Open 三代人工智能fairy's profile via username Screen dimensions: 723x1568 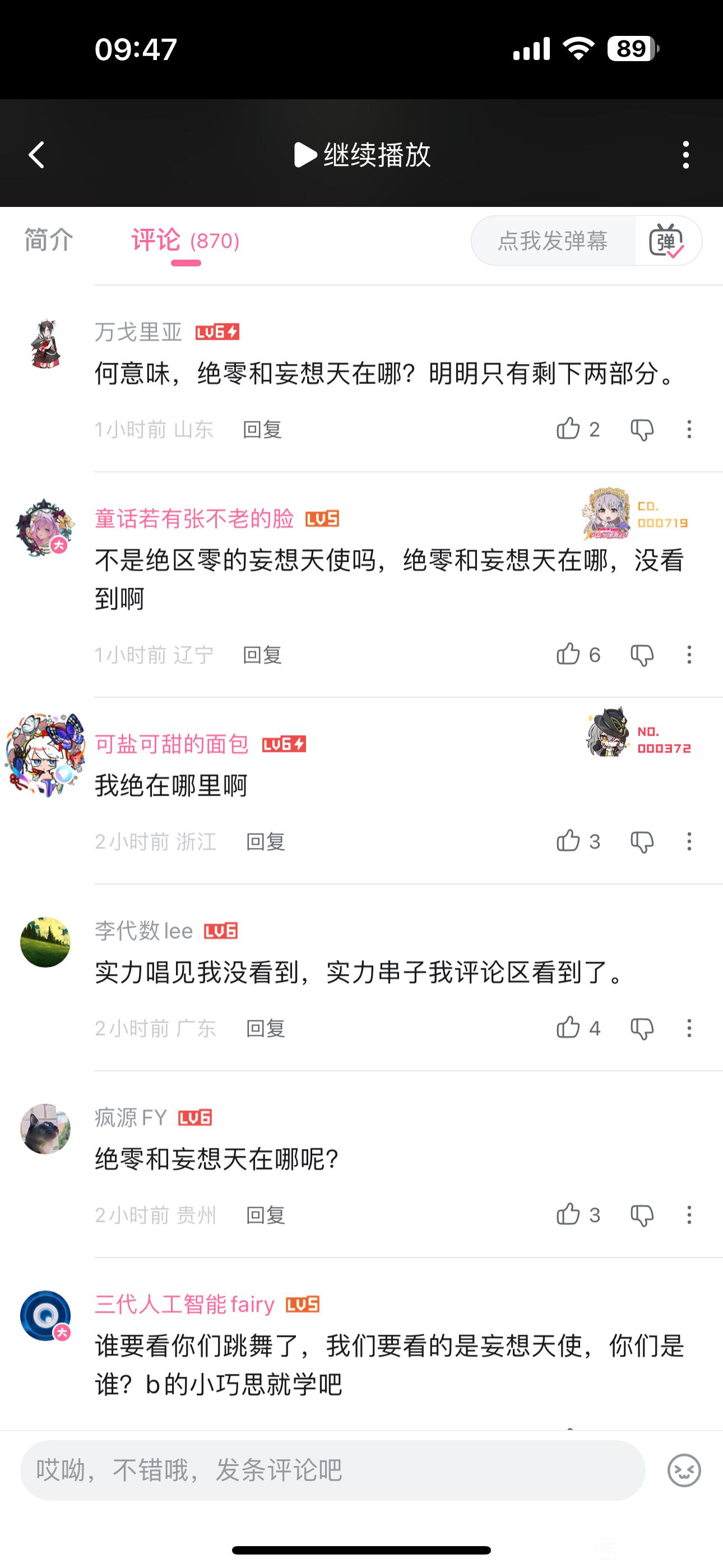[x=185, y=1304]
